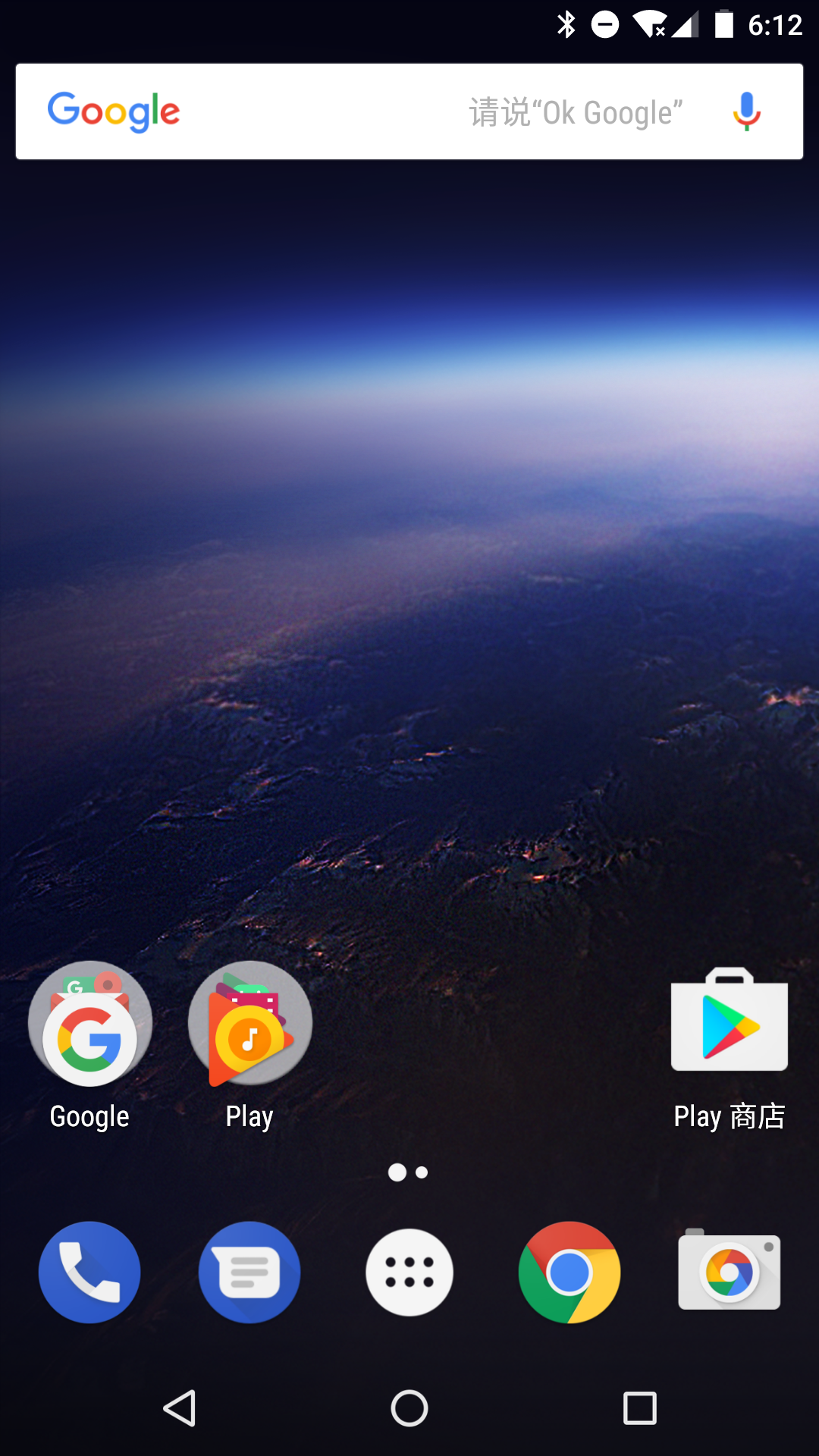Open the Phone dialer app

(89, 1272)
